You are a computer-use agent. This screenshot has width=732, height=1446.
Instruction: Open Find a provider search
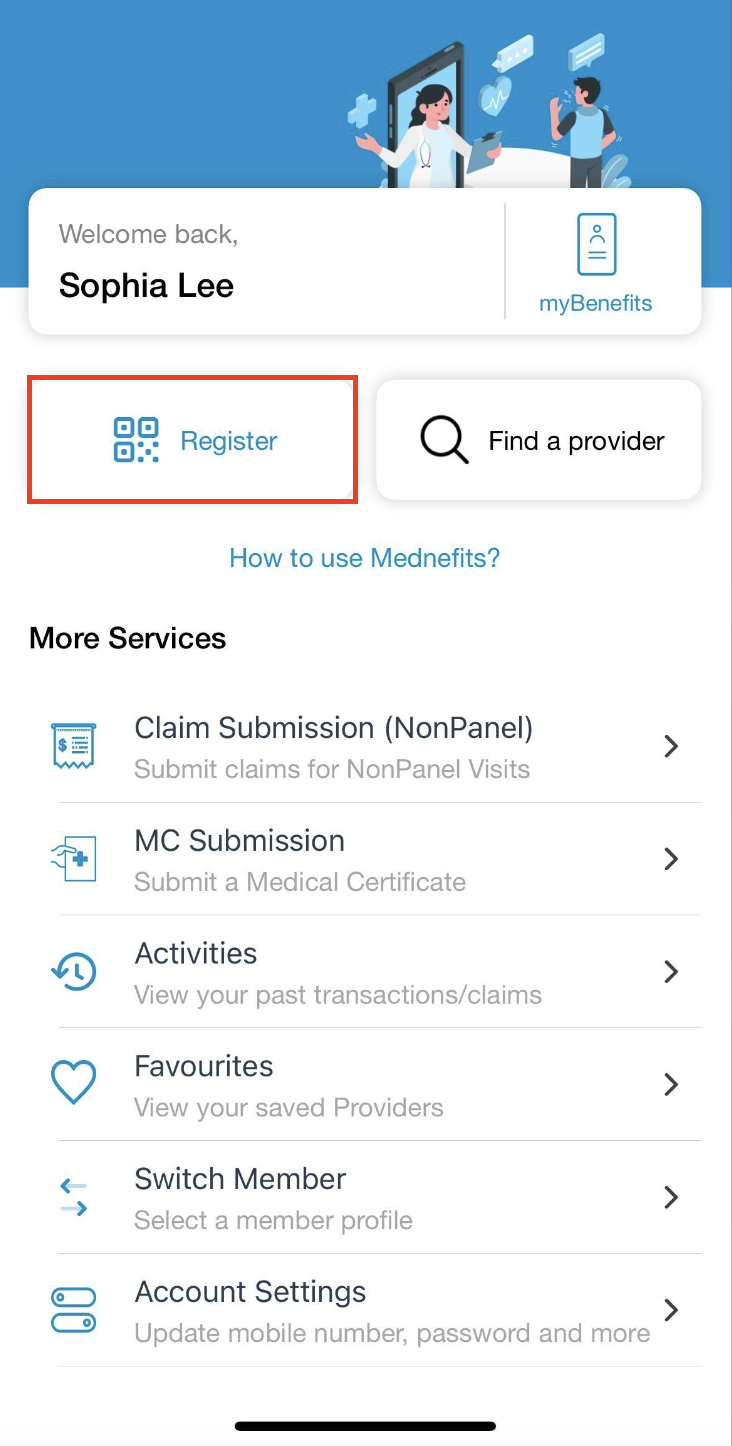pyautogui.click(x=539, y=440)
